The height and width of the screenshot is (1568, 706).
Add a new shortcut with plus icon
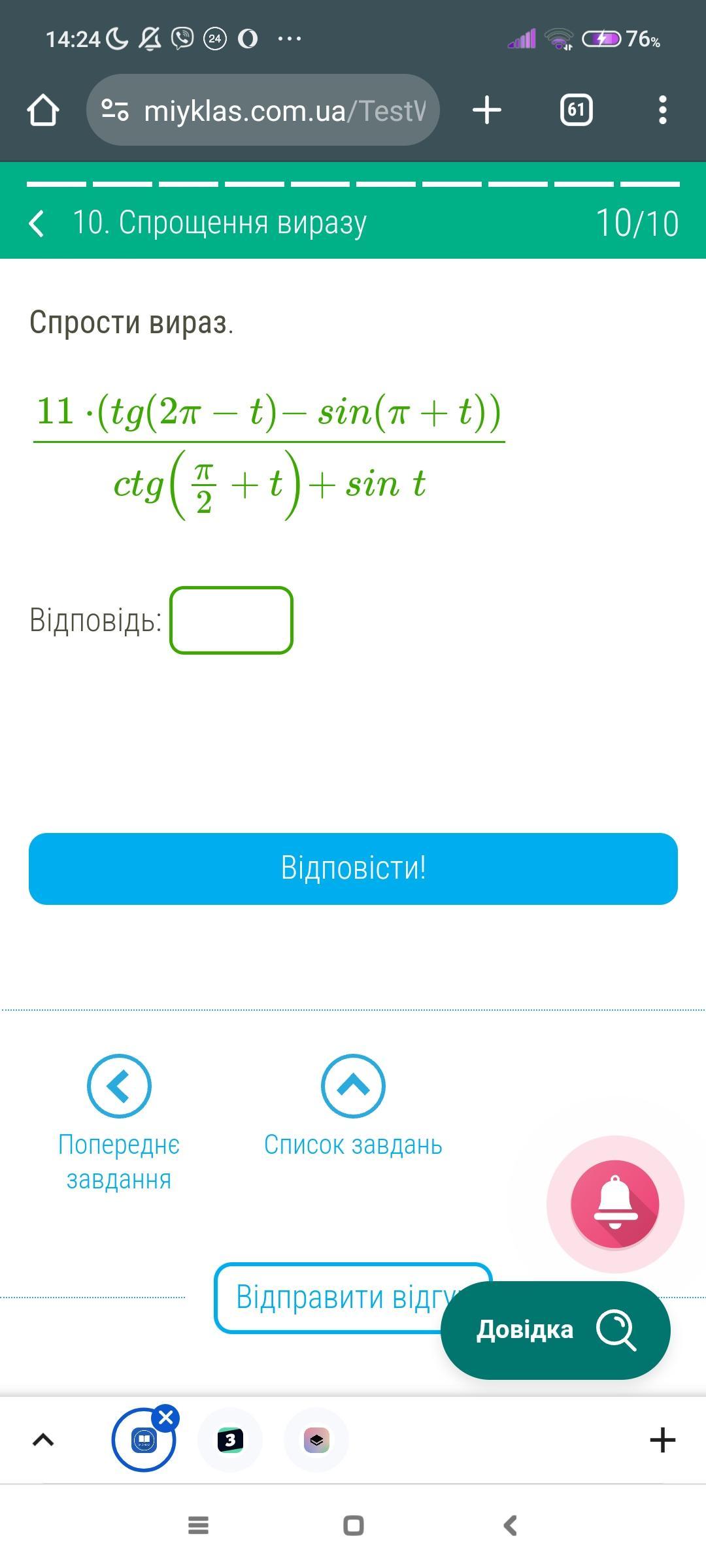(x=662, y=1440)
